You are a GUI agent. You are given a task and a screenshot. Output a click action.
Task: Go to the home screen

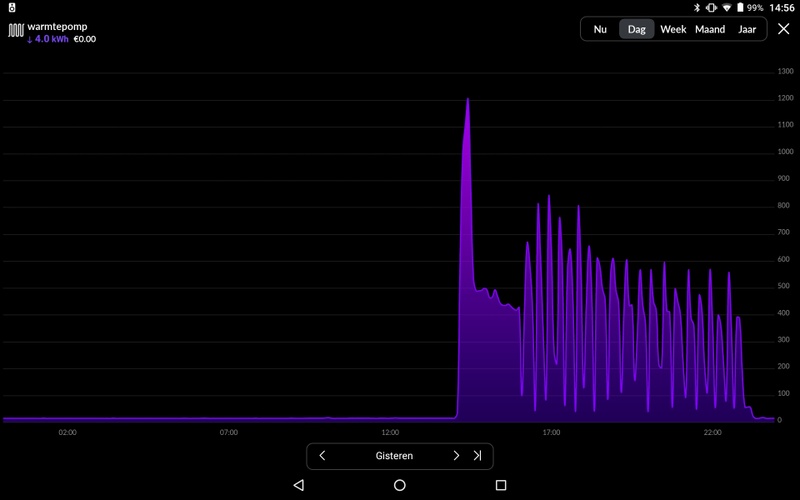coord(400,485)
